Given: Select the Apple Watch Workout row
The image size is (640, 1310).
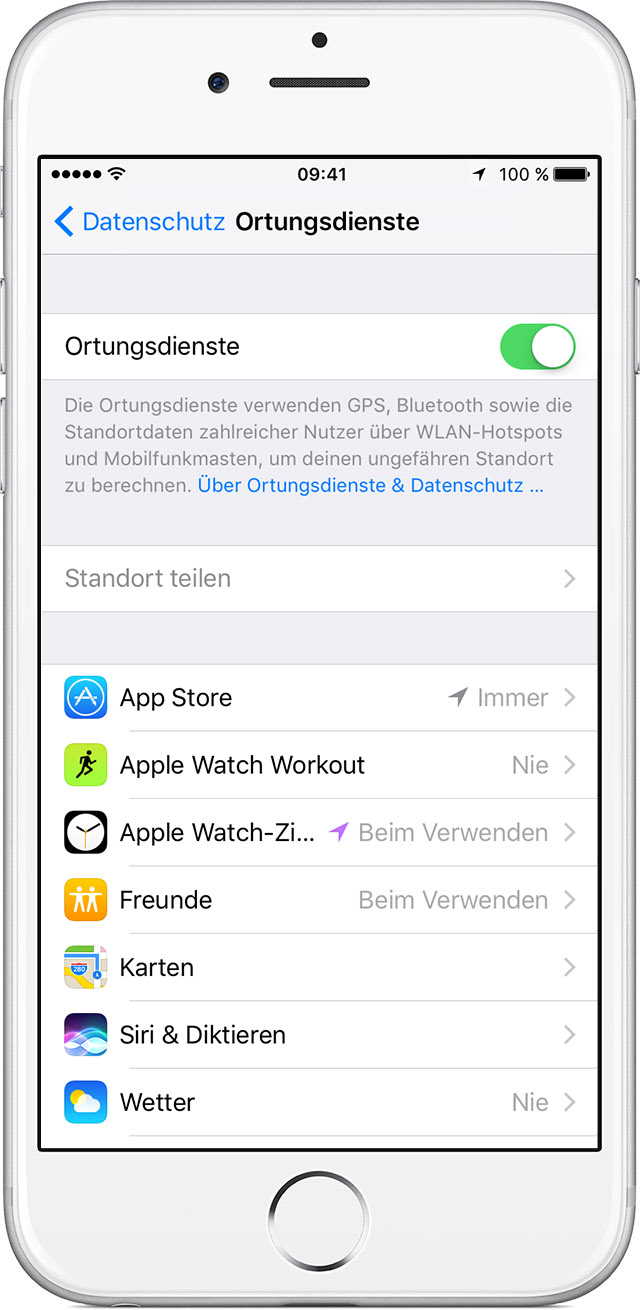Looking at the screenshot, I should [x=320, y=765].
